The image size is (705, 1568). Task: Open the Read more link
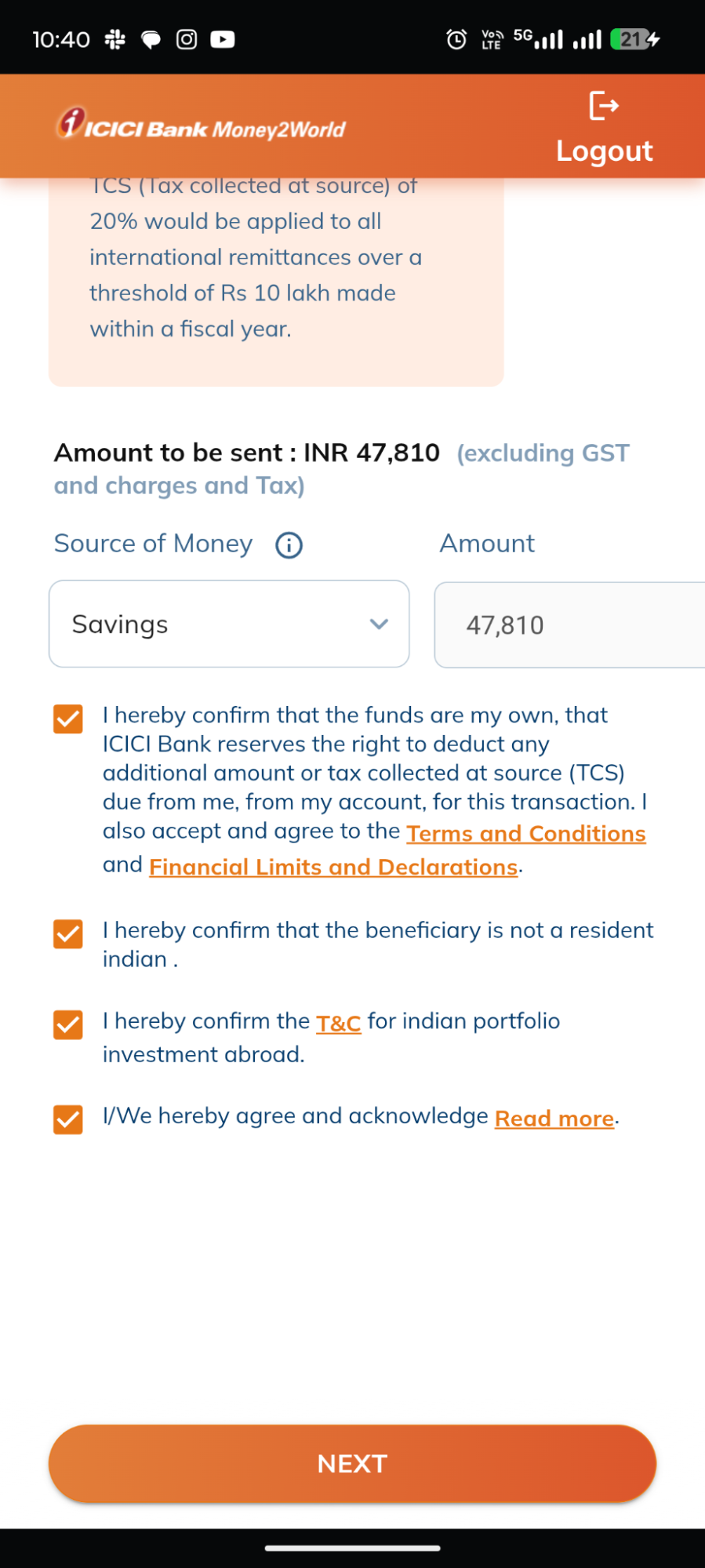pyautogui.click(x=554, y=1118)
